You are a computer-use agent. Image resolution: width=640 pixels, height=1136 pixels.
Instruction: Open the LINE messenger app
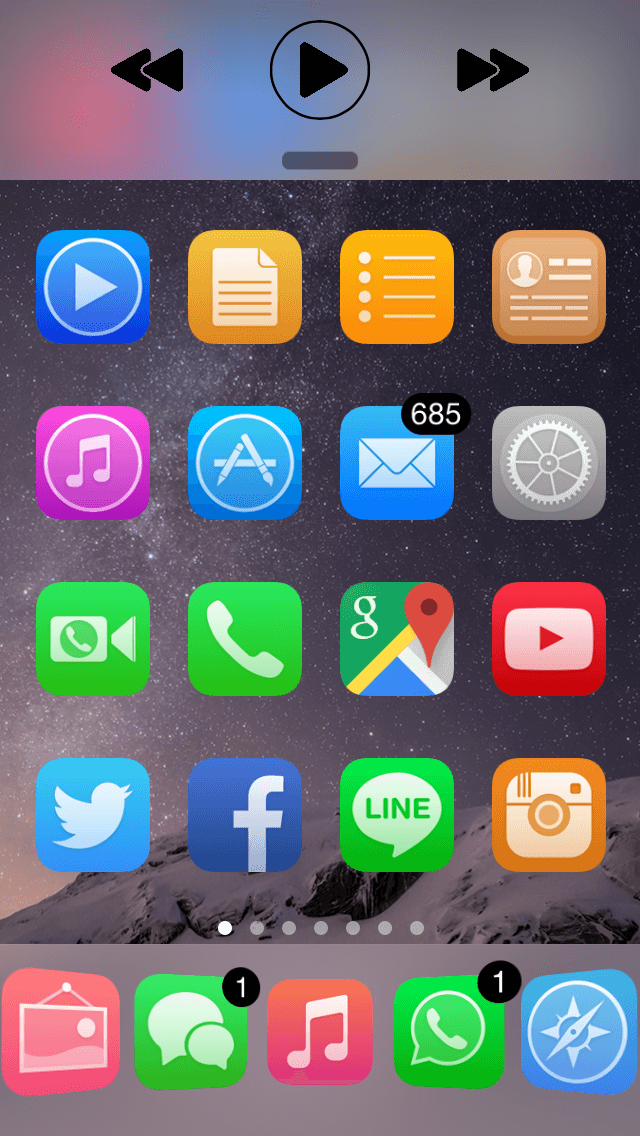click(x=397, y=815)
